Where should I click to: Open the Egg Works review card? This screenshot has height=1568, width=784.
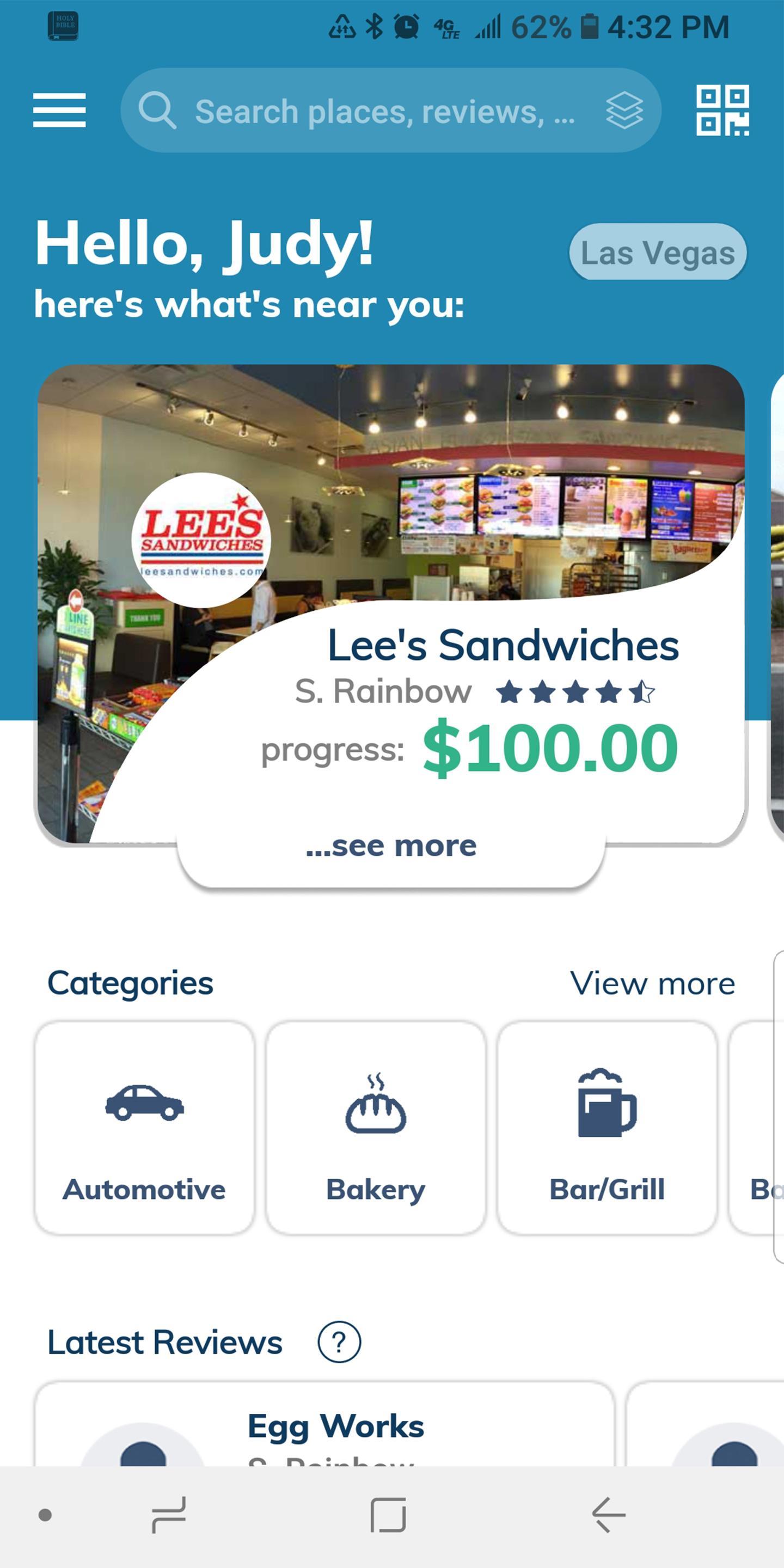(x=324, y=1428)
